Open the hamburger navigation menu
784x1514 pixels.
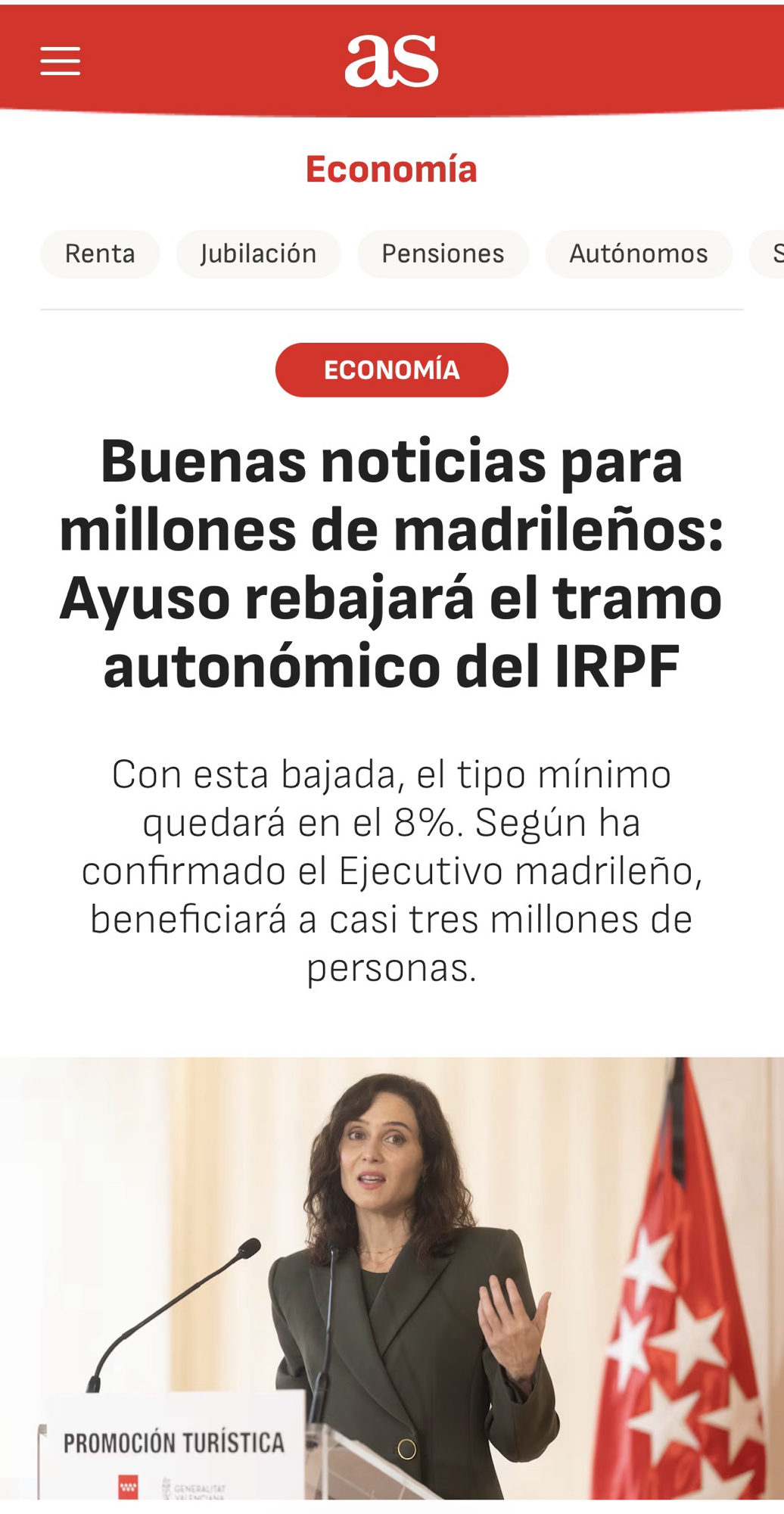(61, 61)
